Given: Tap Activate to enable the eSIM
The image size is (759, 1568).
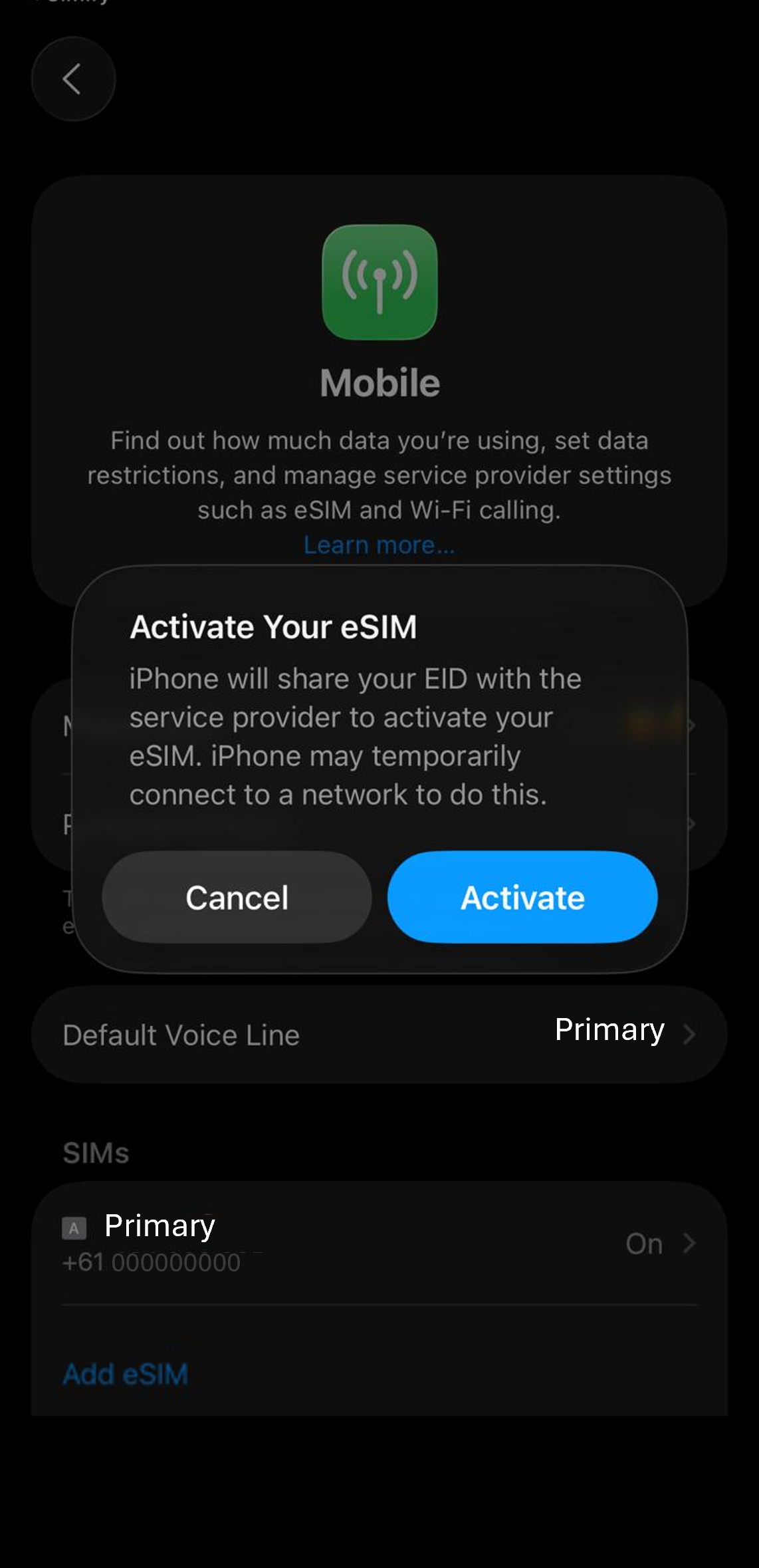Looking at the screenshot, I should tap(522, 896).
